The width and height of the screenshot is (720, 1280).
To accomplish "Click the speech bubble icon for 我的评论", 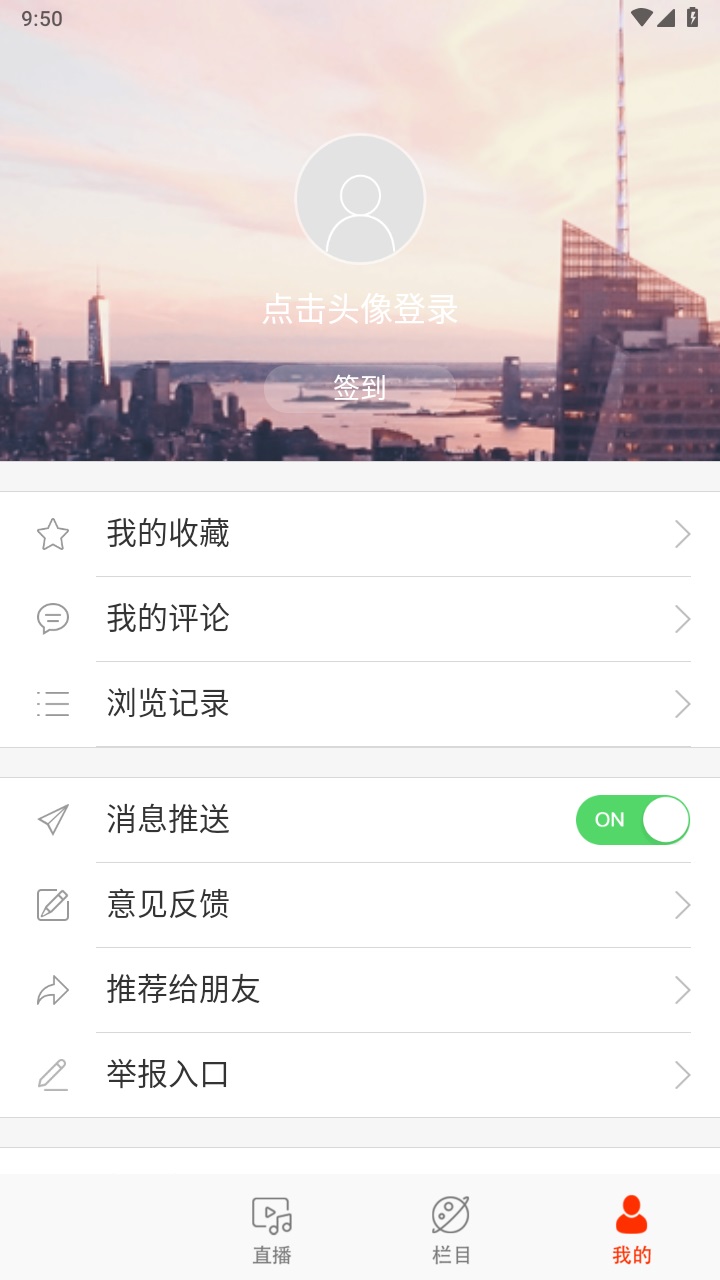I will (x=52, y=619).
